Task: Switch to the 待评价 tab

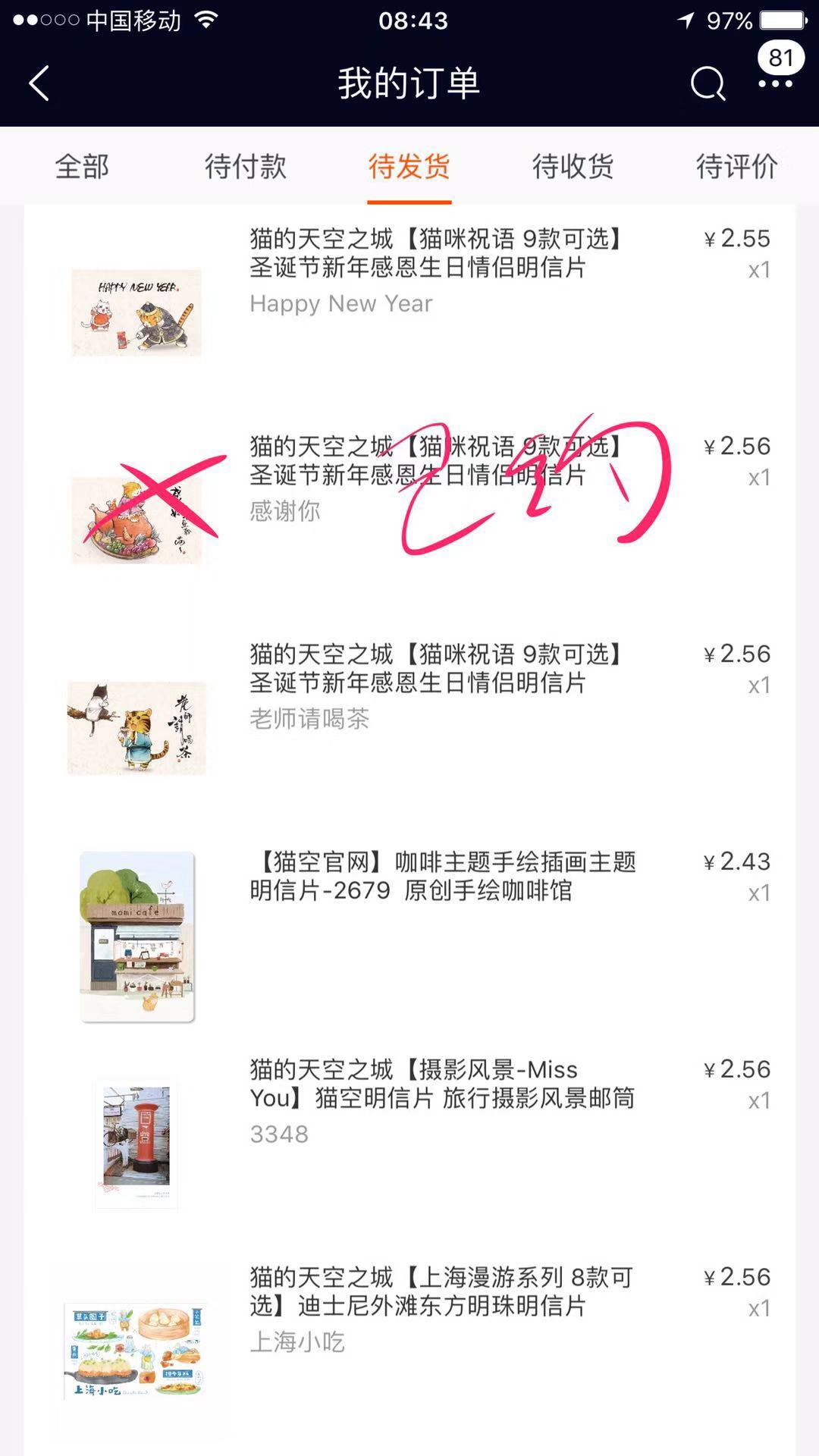Action: coord(736,166)
